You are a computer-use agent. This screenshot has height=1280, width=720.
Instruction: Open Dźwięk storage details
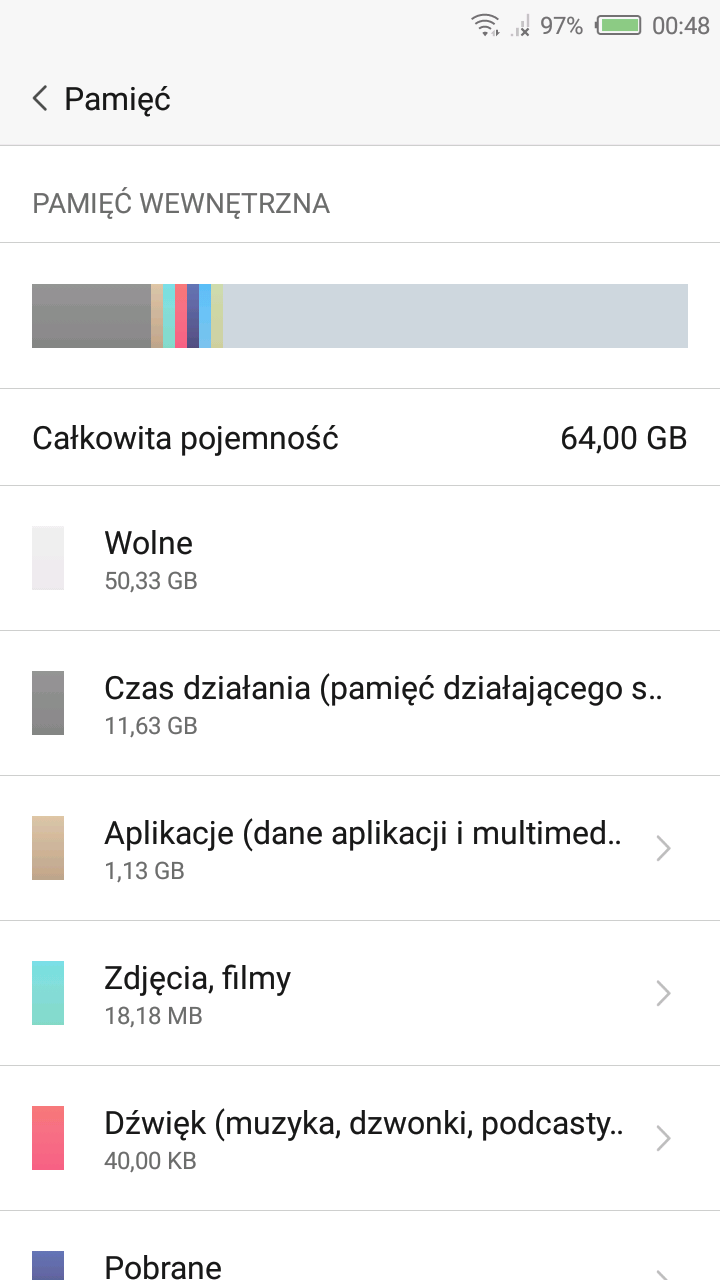point(360,1138)
